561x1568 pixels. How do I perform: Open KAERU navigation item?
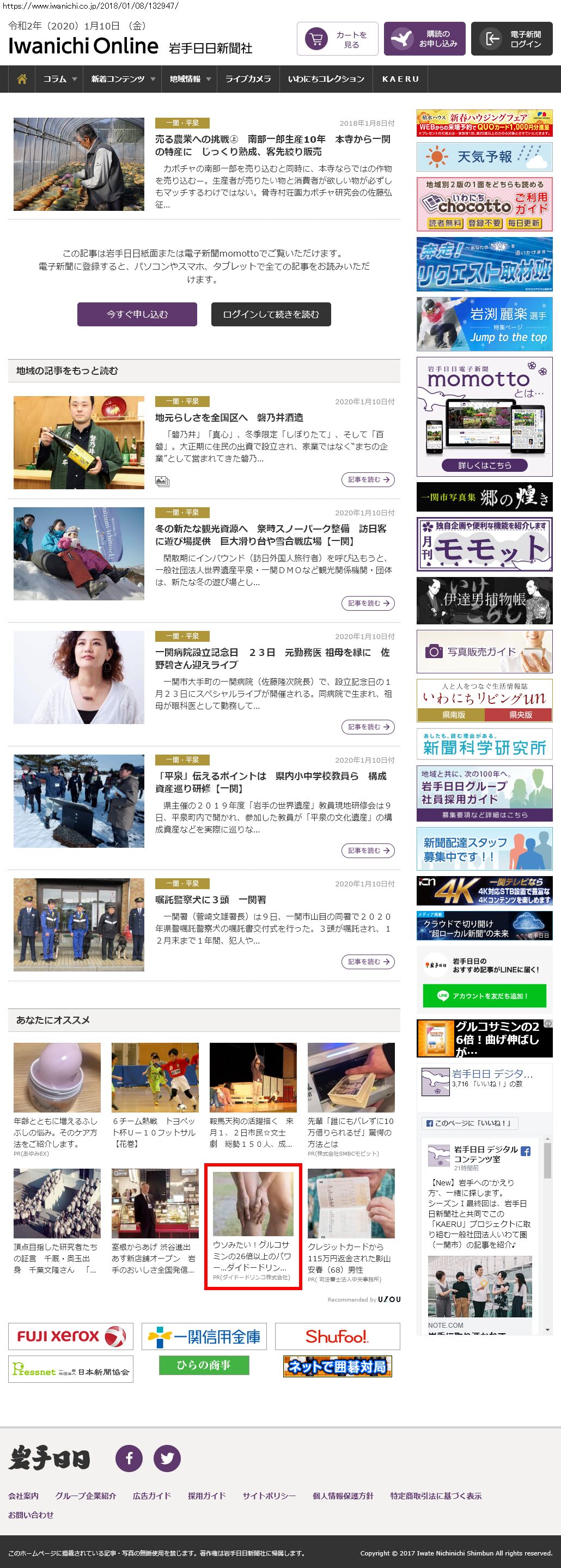point(400,79)
